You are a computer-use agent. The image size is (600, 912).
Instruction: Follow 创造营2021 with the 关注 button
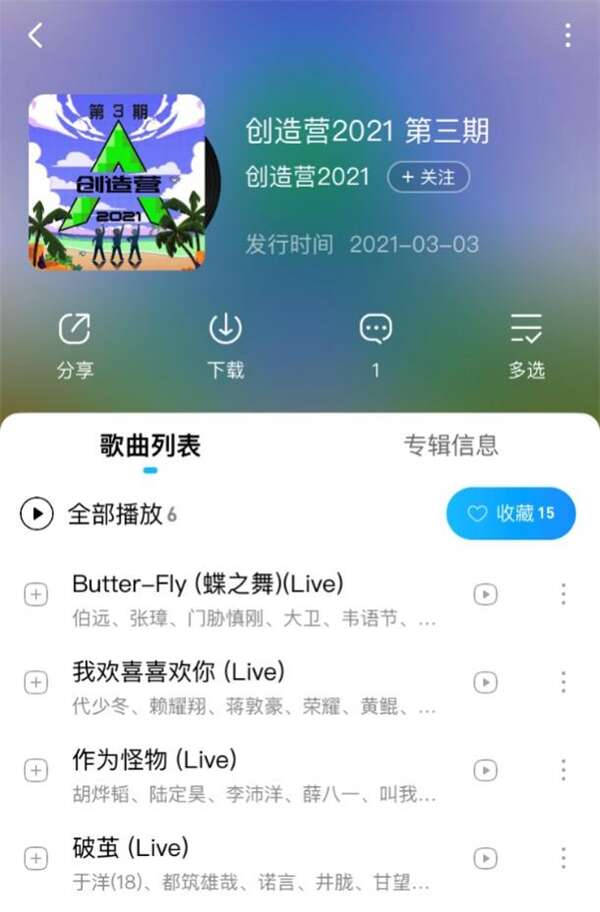click(x=428, y=177)
